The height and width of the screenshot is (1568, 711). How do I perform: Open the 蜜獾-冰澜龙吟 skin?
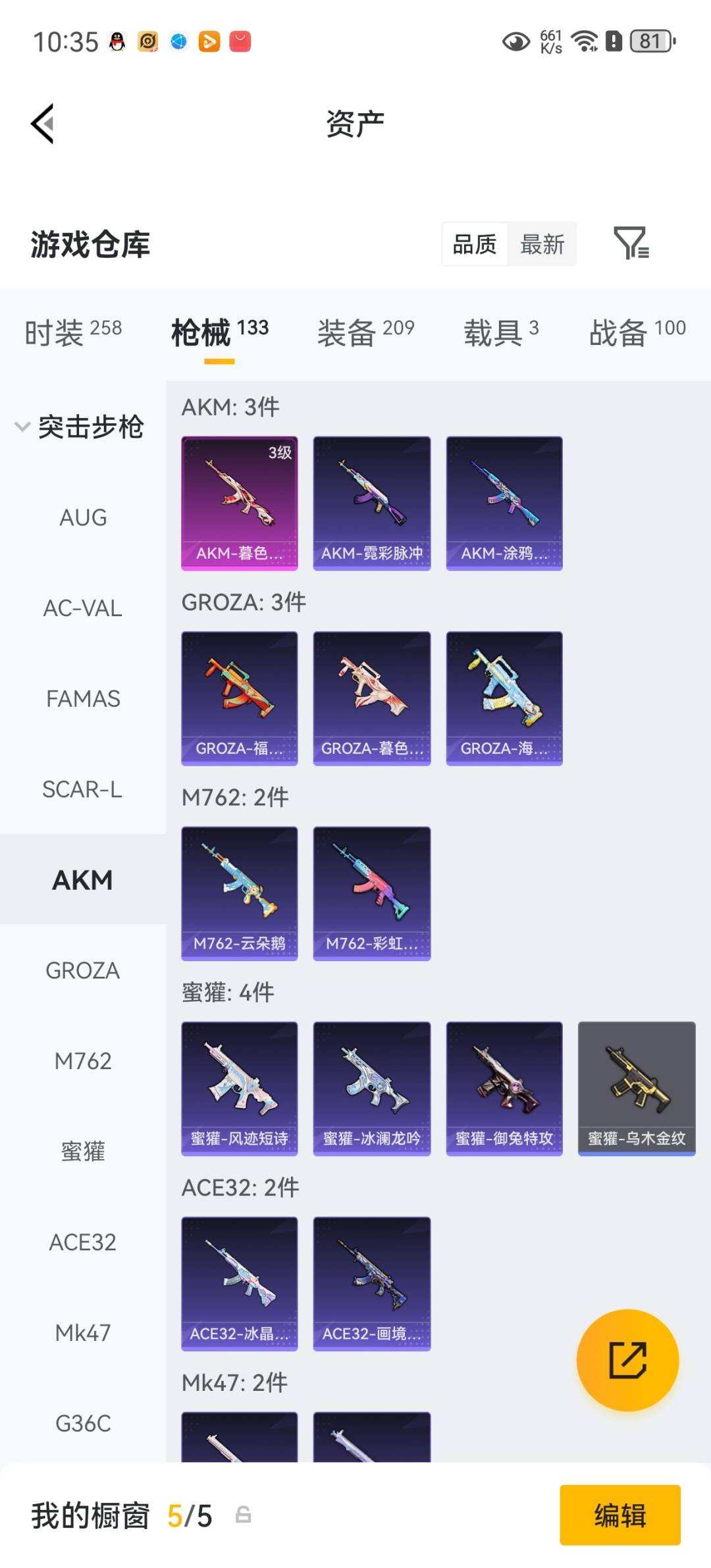[372, 1088]
